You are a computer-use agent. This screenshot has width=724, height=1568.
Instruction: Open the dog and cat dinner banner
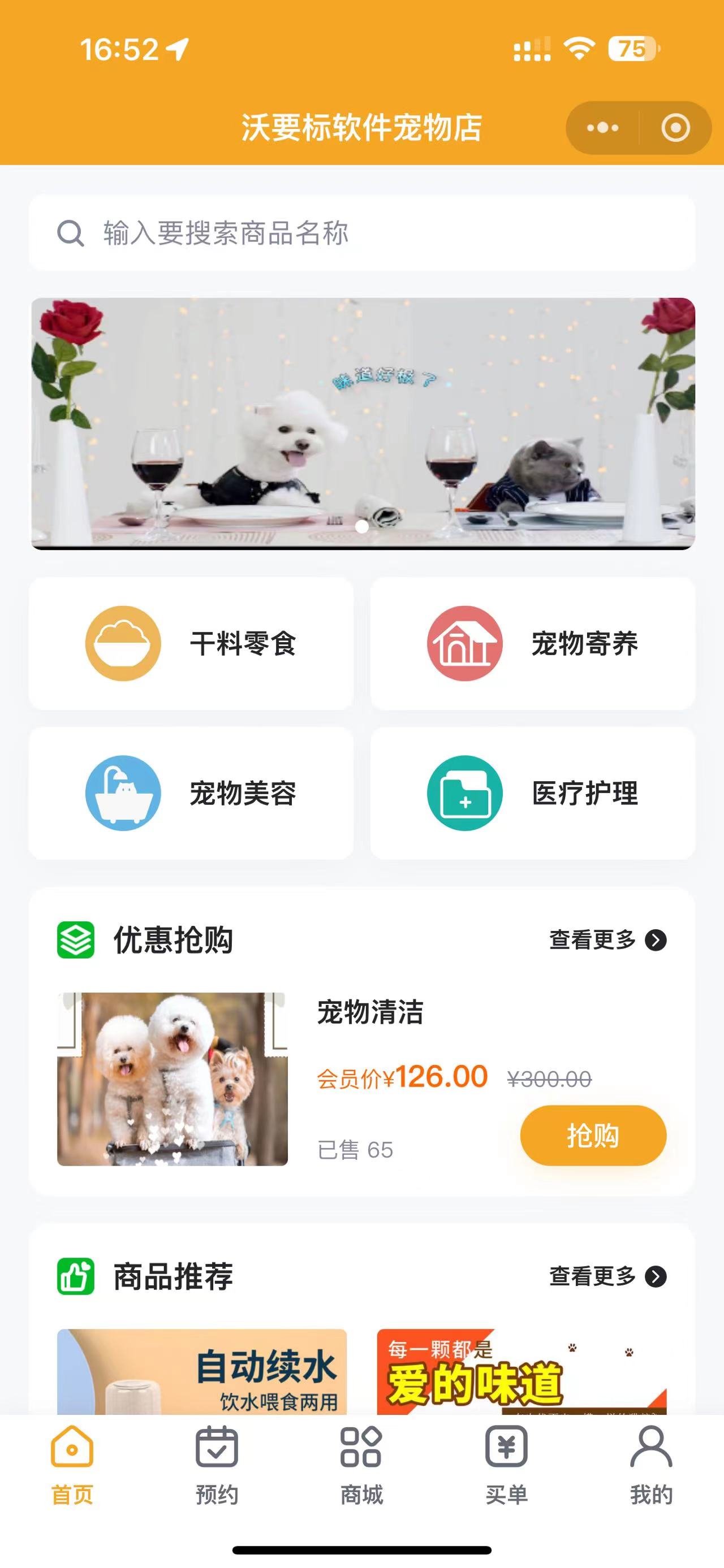pos(363,423)
